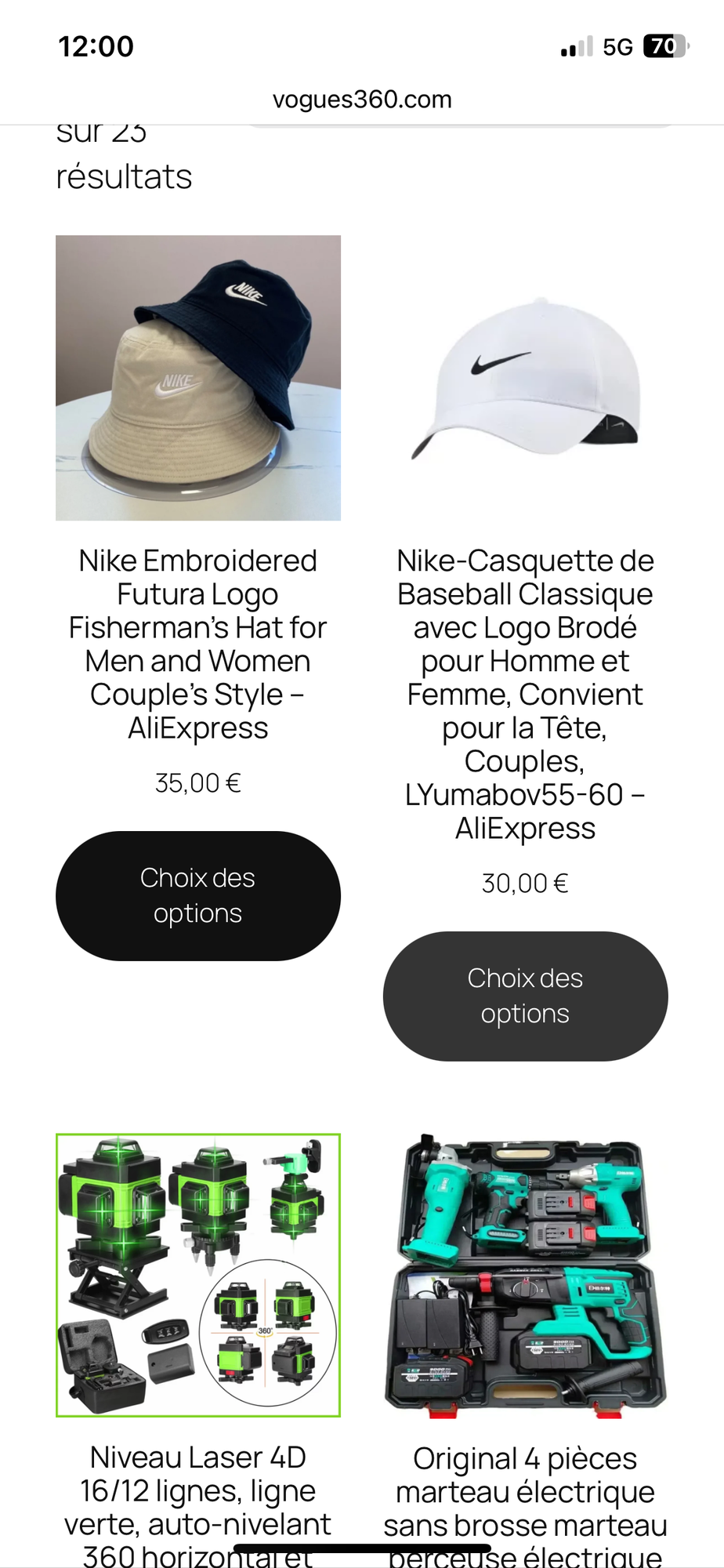Open the green laser level product image
Screen dimensions: 724x1568
(198, 1275)
